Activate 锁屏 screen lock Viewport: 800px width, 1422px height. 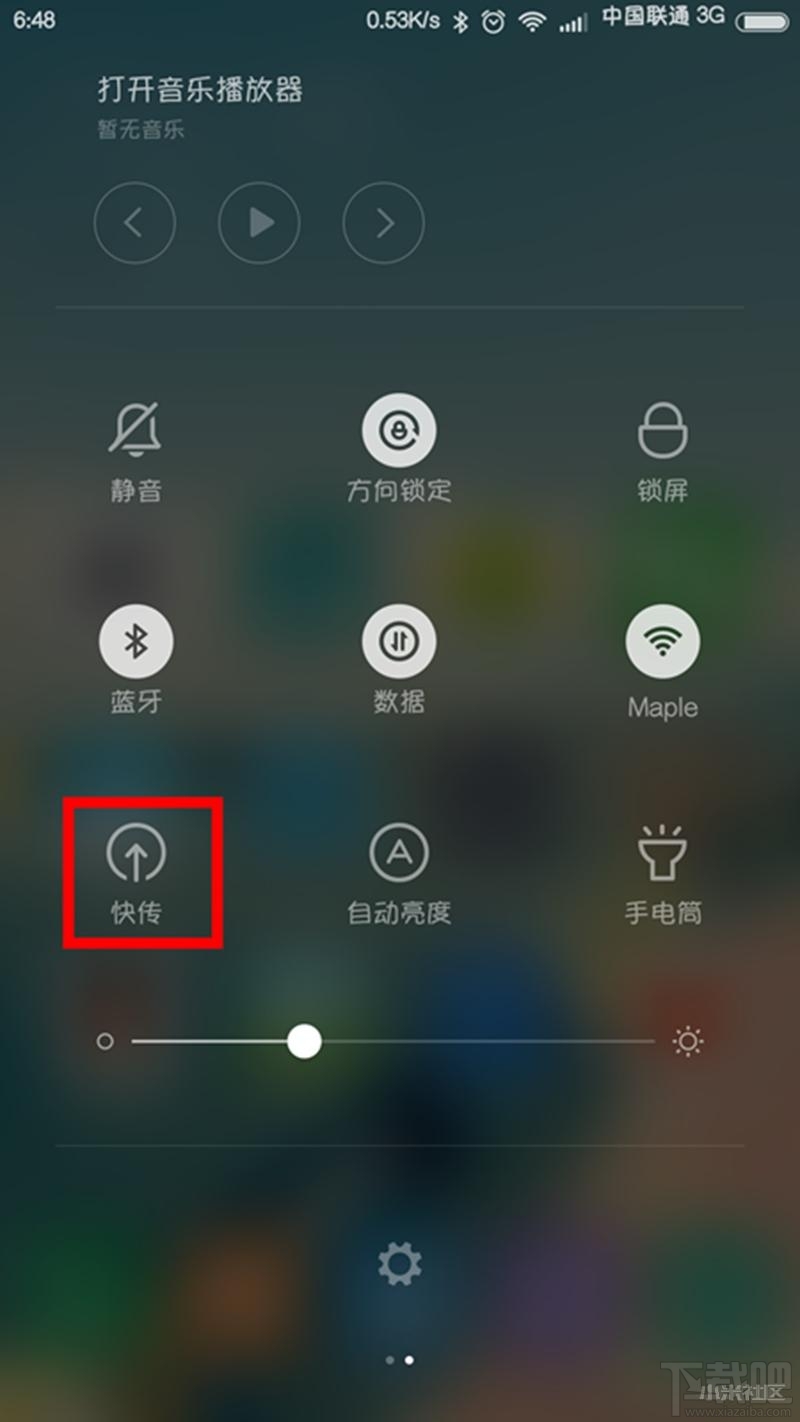click(x=662, y=430)
